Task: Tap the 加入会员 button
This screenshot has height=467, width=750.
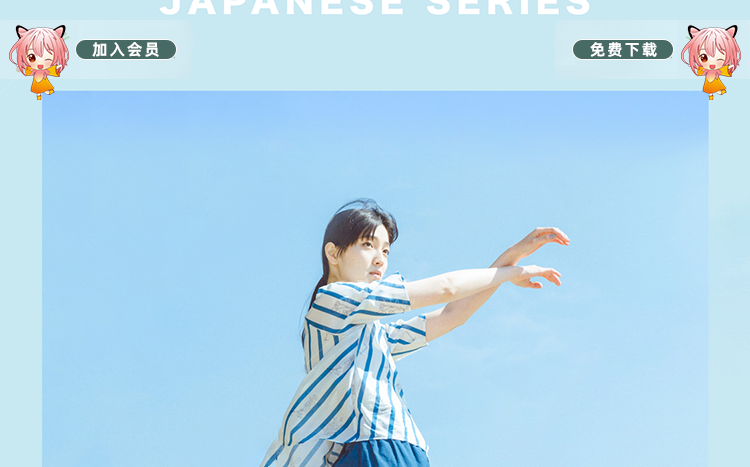Action: [x=126, y=50]
